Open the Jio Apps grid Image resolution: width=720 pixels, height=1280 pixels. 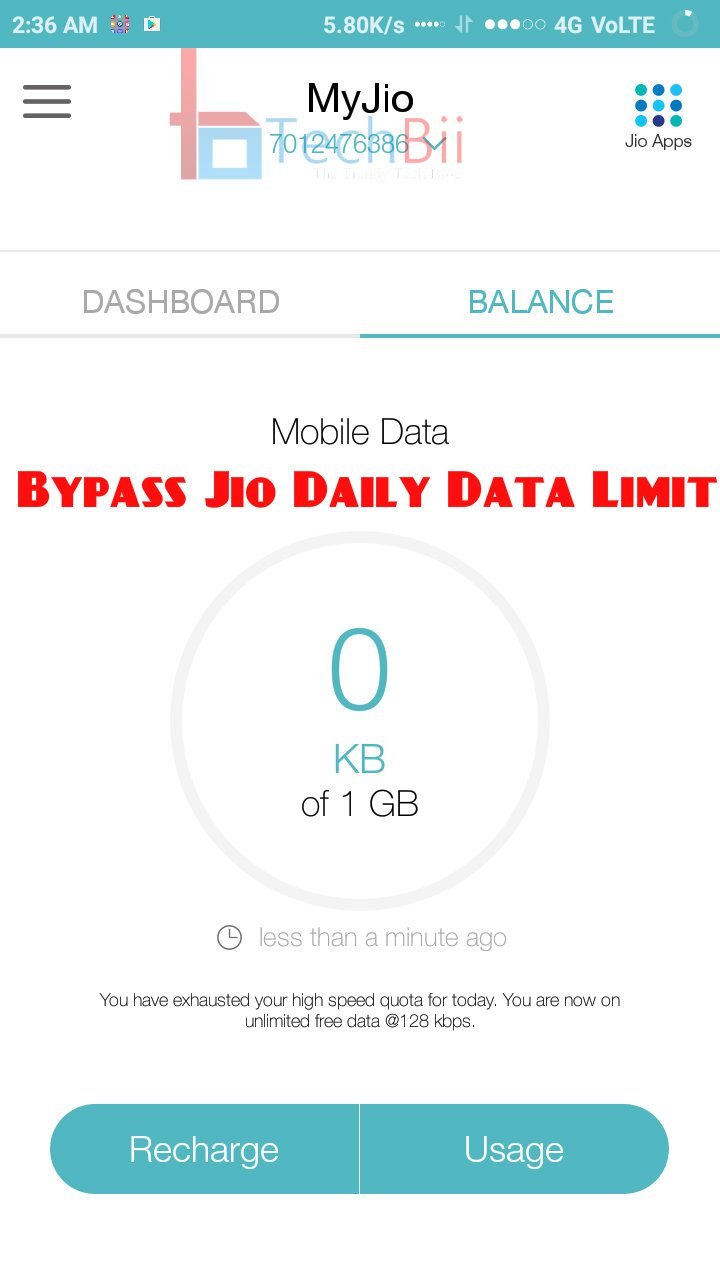[x=658, y=117]
